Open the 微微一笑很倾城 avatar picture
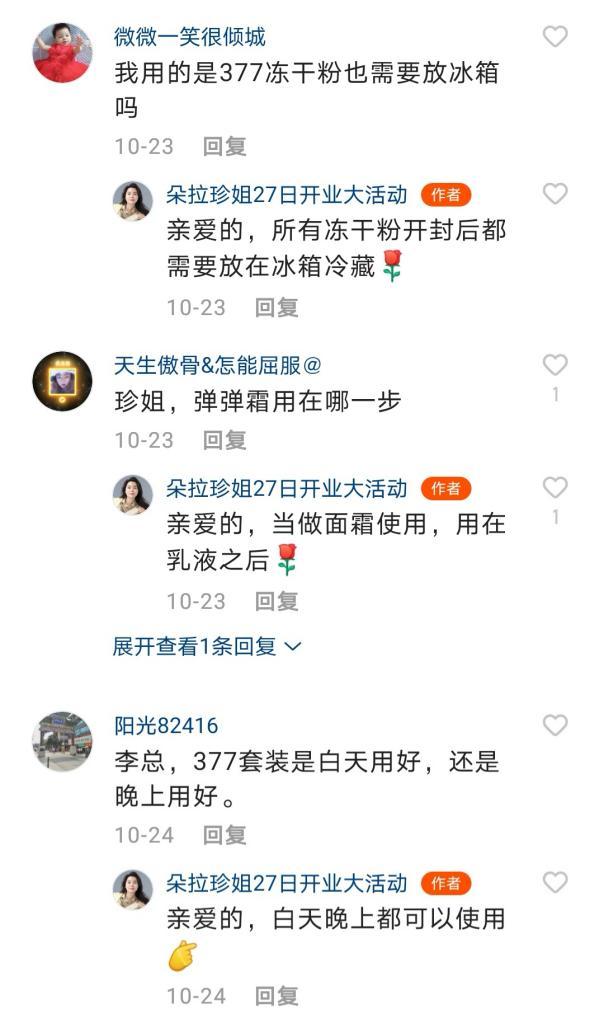The height and width of the screenshot is (1023, 604). pos(63,53)
